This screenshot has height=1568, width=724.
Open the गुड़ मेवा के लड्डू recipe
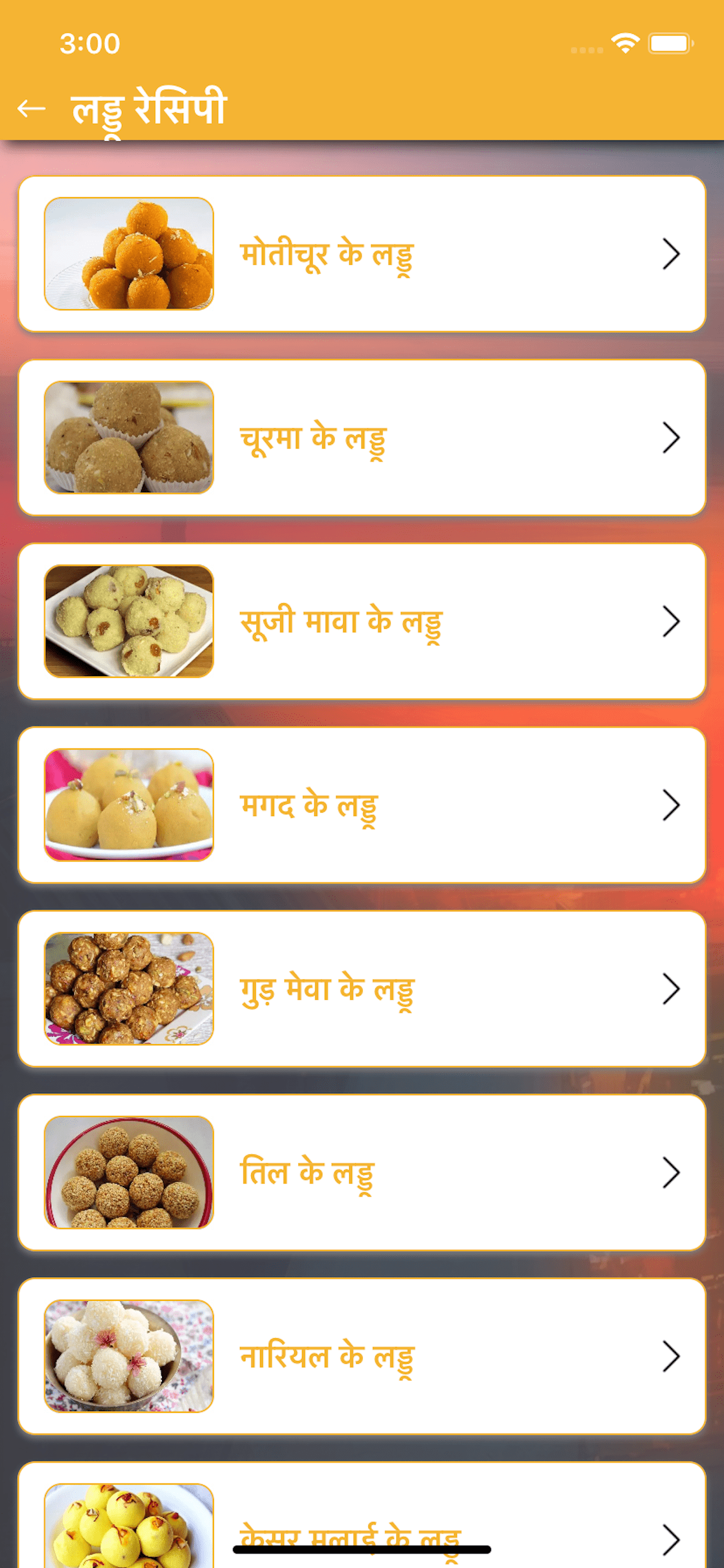(x=362, y=989)
